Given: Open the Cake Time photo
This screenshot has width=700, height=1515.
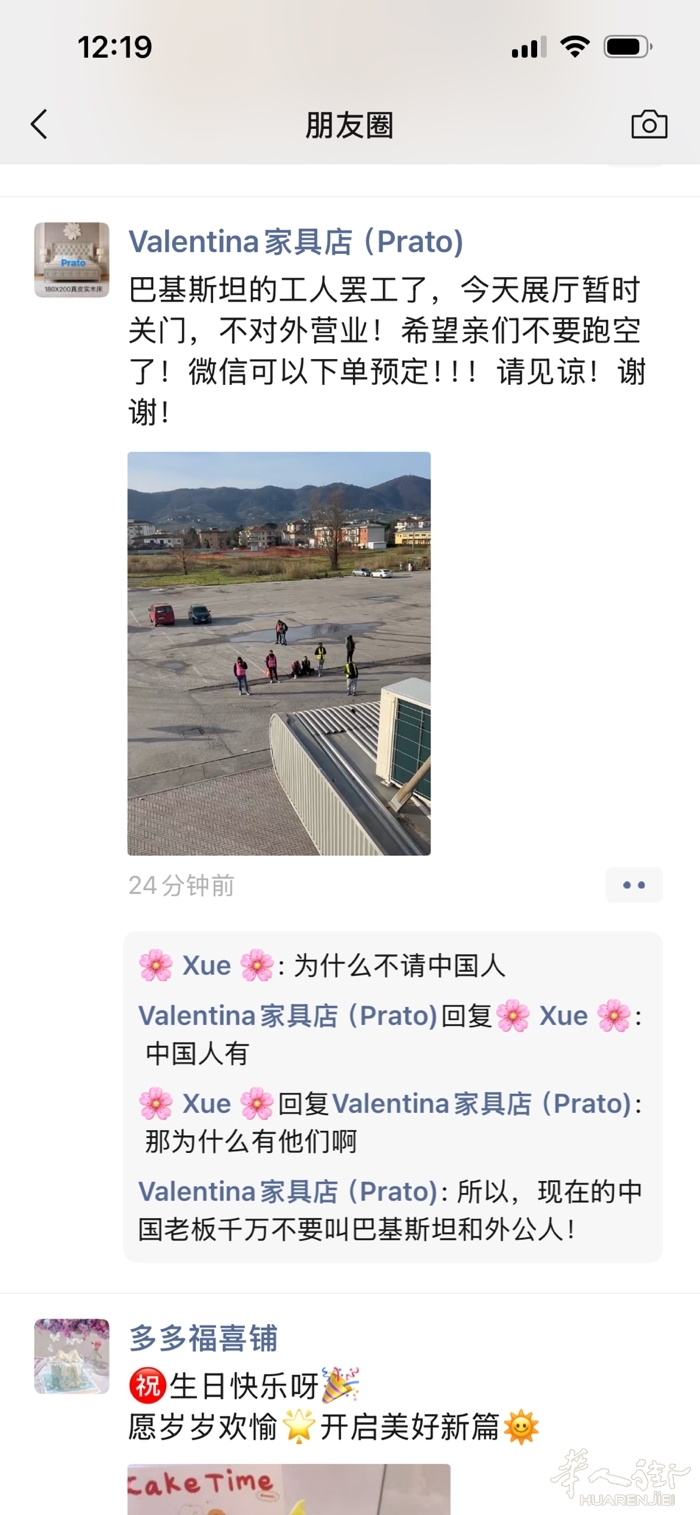Looking at the screenshot, I should point(288,1490).
